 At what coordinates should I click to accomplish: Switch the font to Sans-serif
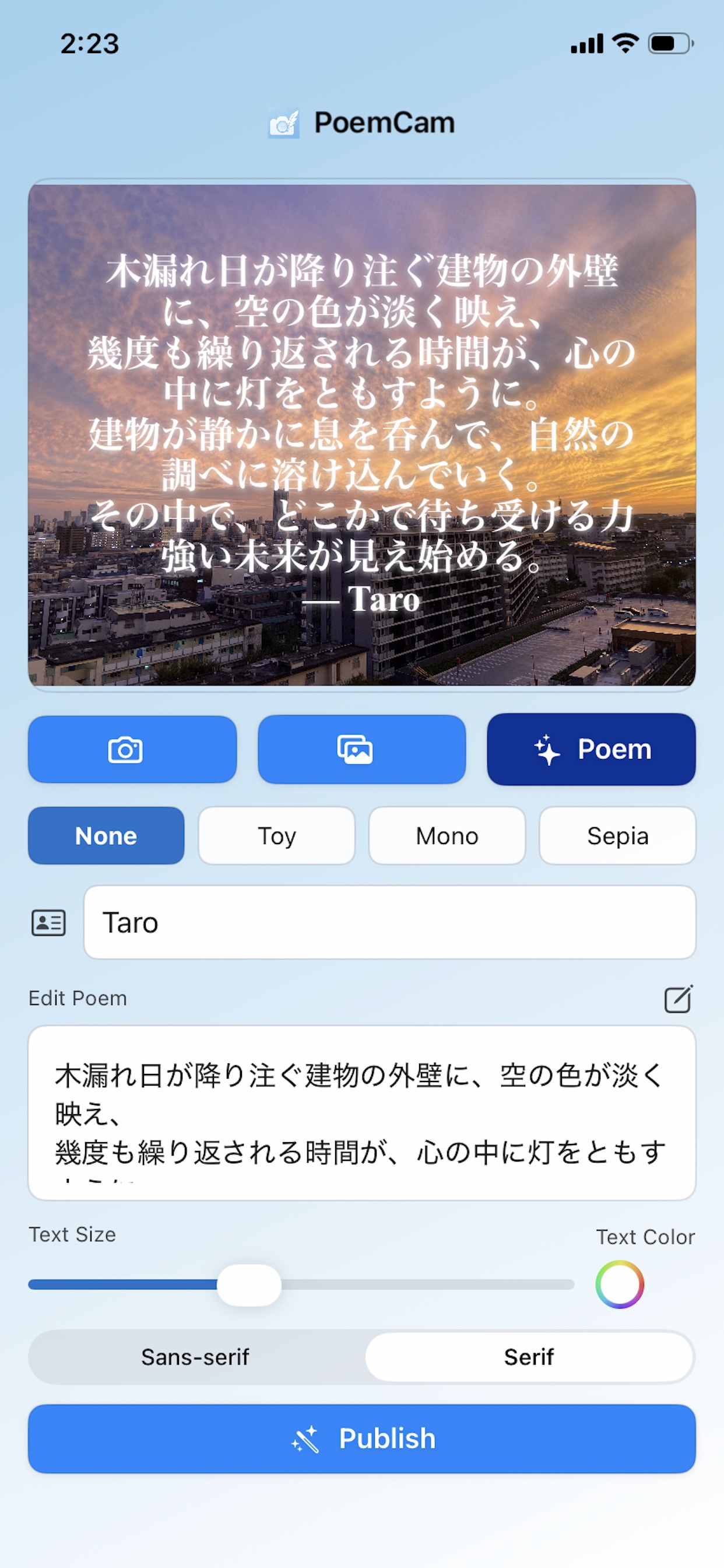pyautogui.click(x=195, y=1357)
